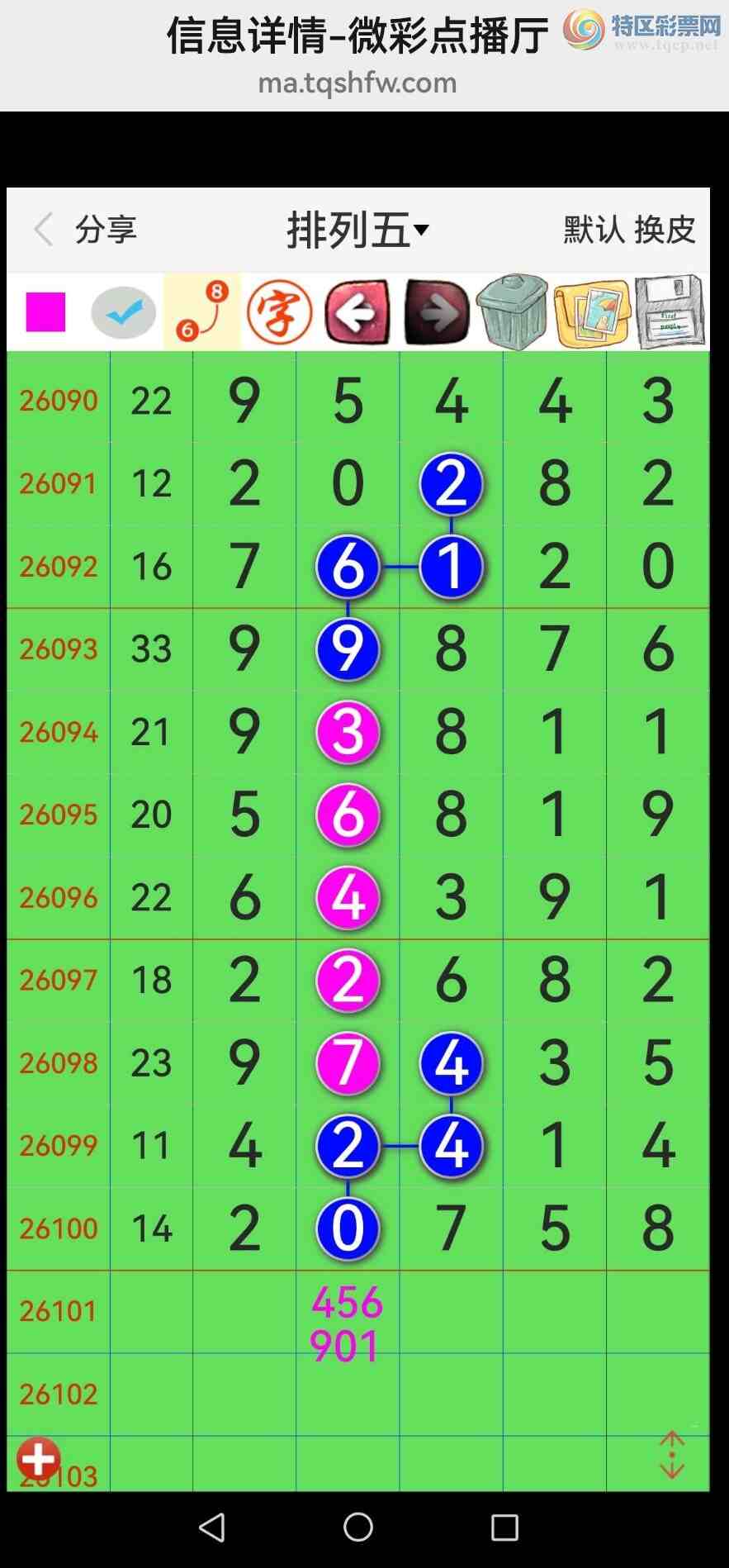Tap 换皮 to change the skin
Viewport: 729px width, 1568px height.
tap(665, 230)
